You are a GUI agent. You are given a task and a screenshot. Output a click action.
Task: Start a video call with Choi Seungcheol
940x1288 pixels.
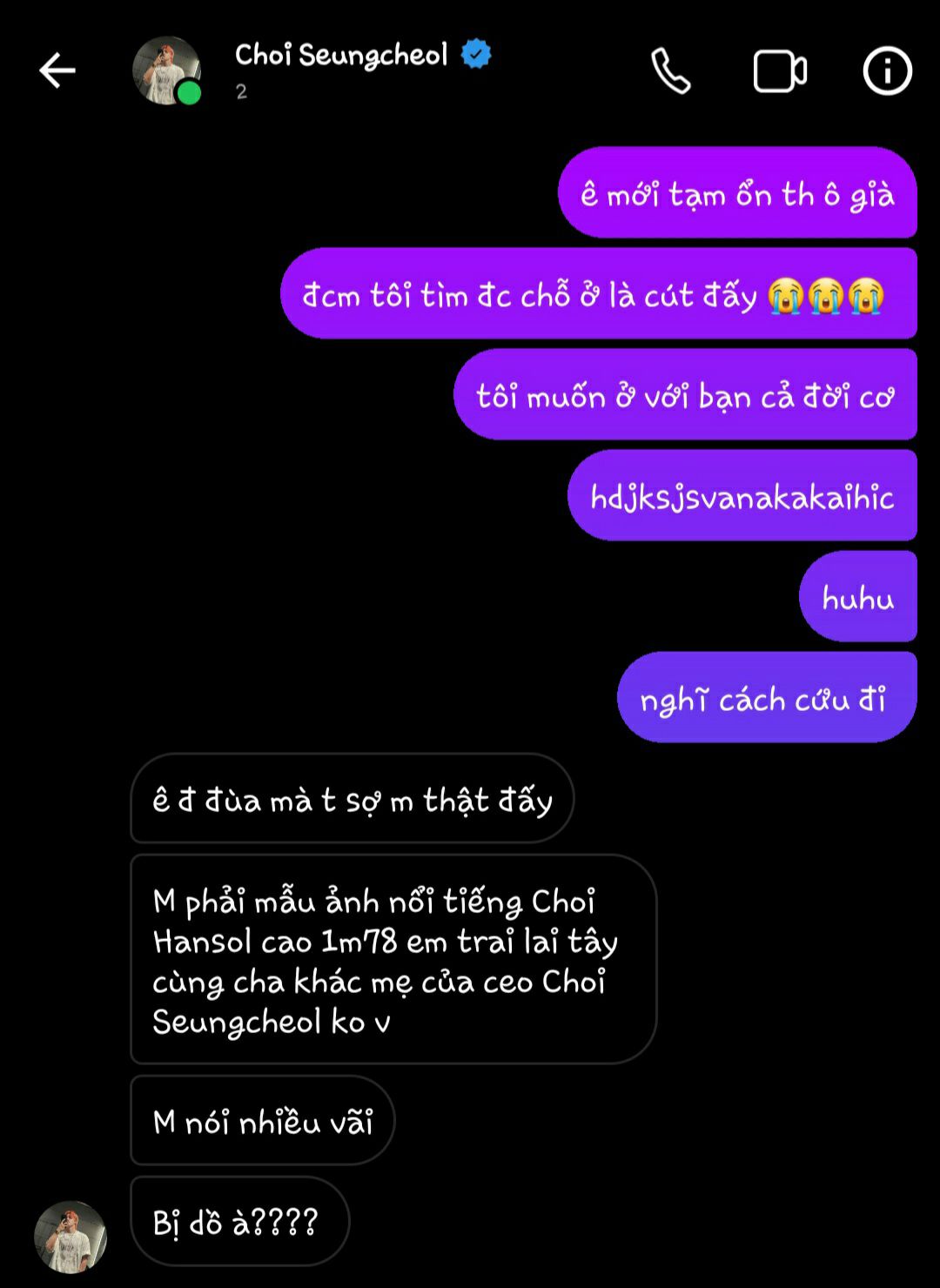tap(779, 70)
